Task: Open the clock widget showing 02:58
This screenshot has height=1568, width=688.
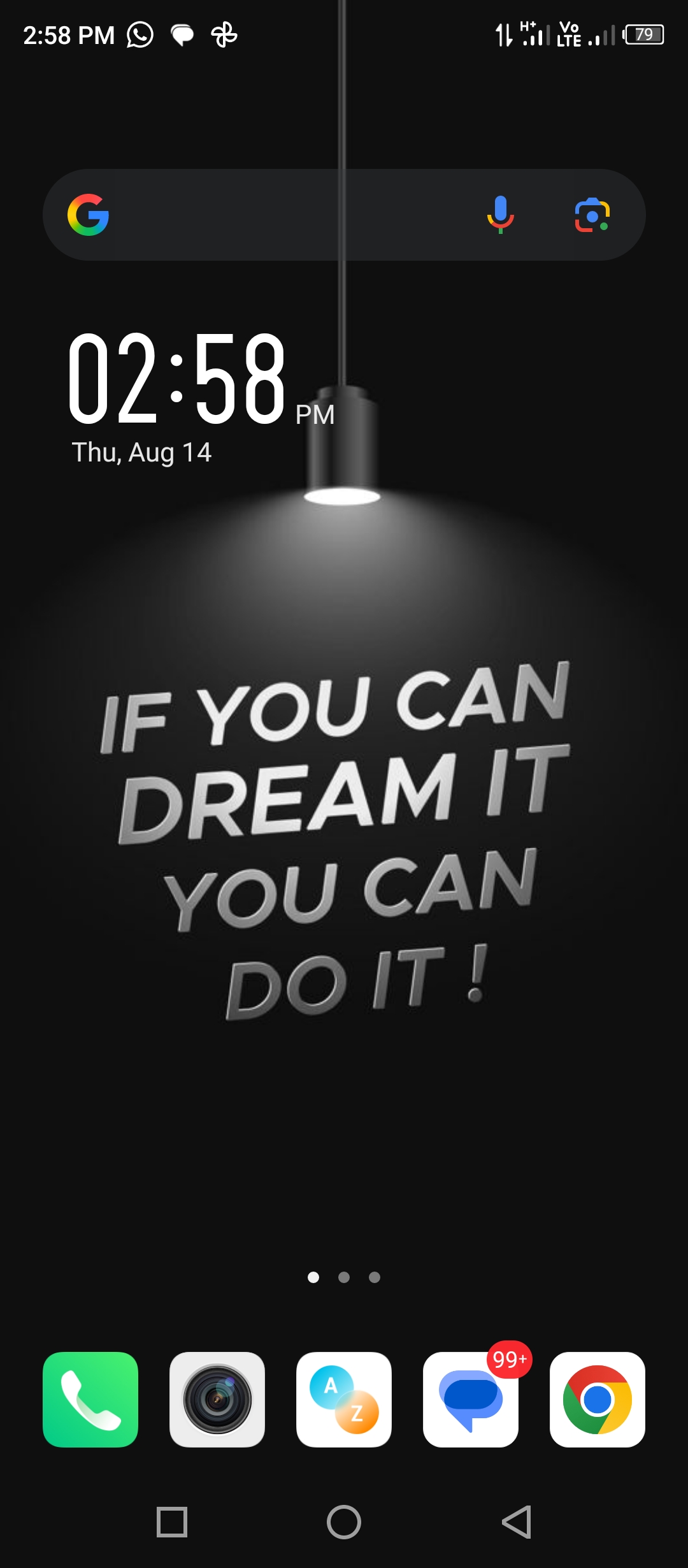Action: click(x=177, y=379)
